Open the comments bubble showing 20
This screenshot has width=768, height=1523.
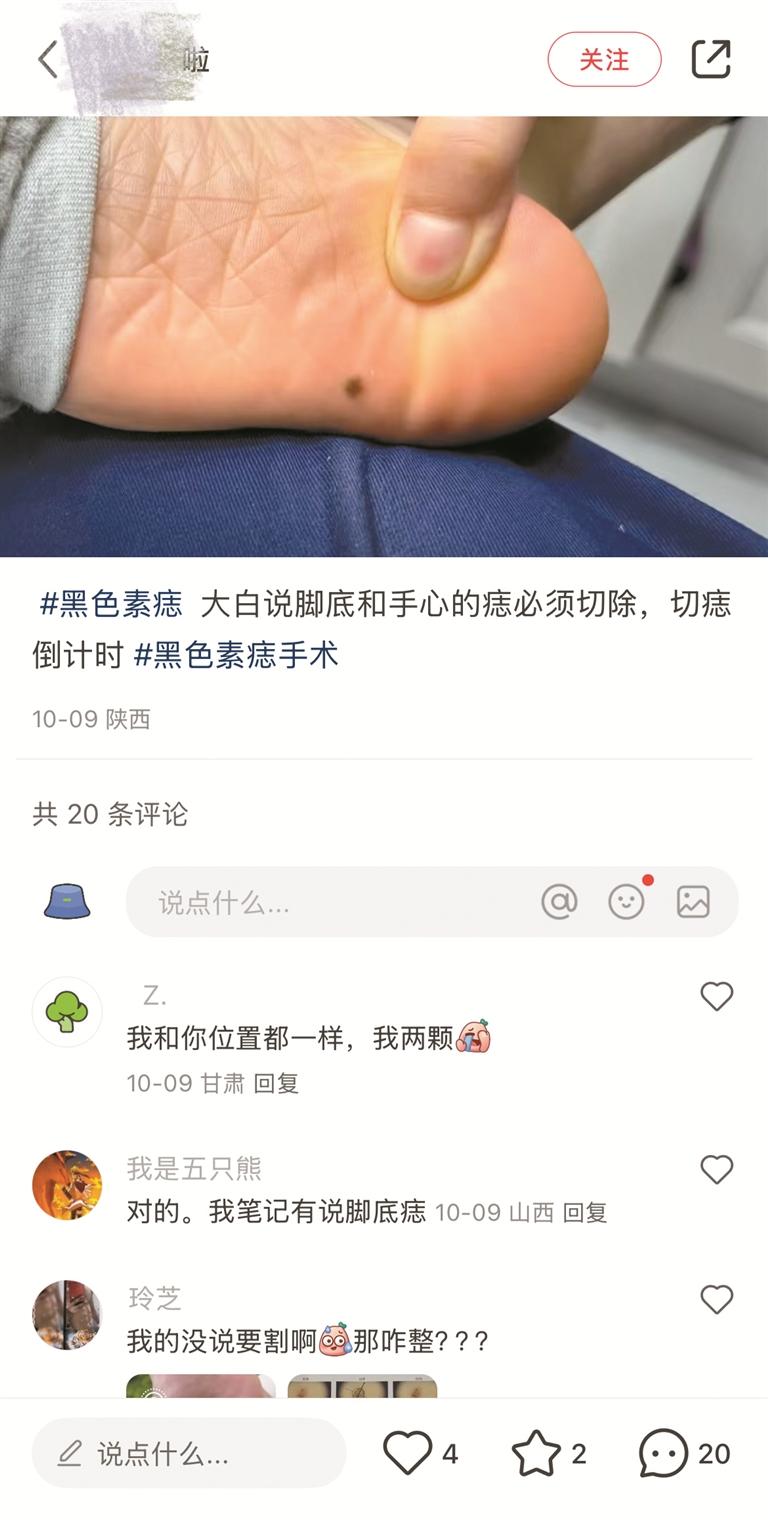[664, 1453]
